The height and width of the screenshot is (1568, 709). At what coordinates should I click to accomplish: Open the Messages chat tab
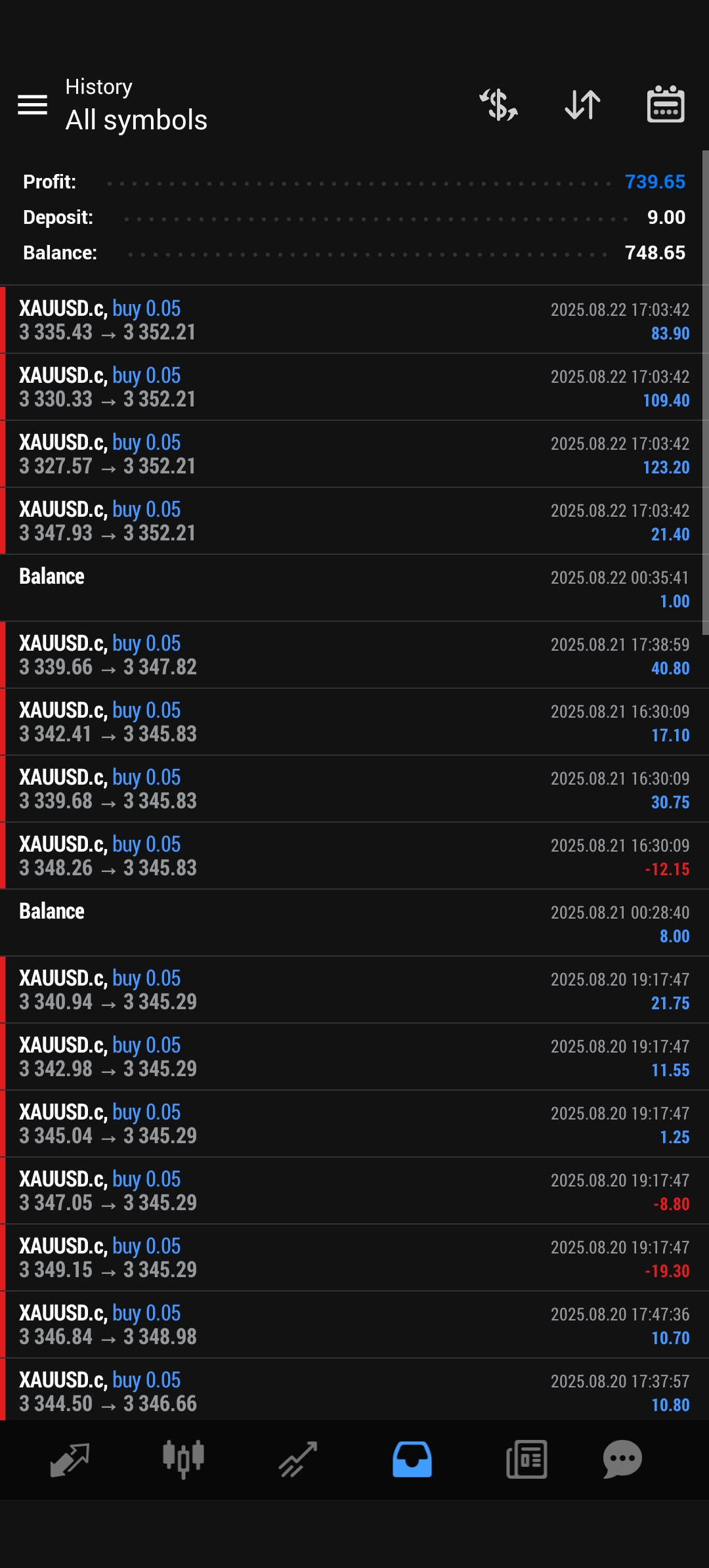pos(622,1460)
